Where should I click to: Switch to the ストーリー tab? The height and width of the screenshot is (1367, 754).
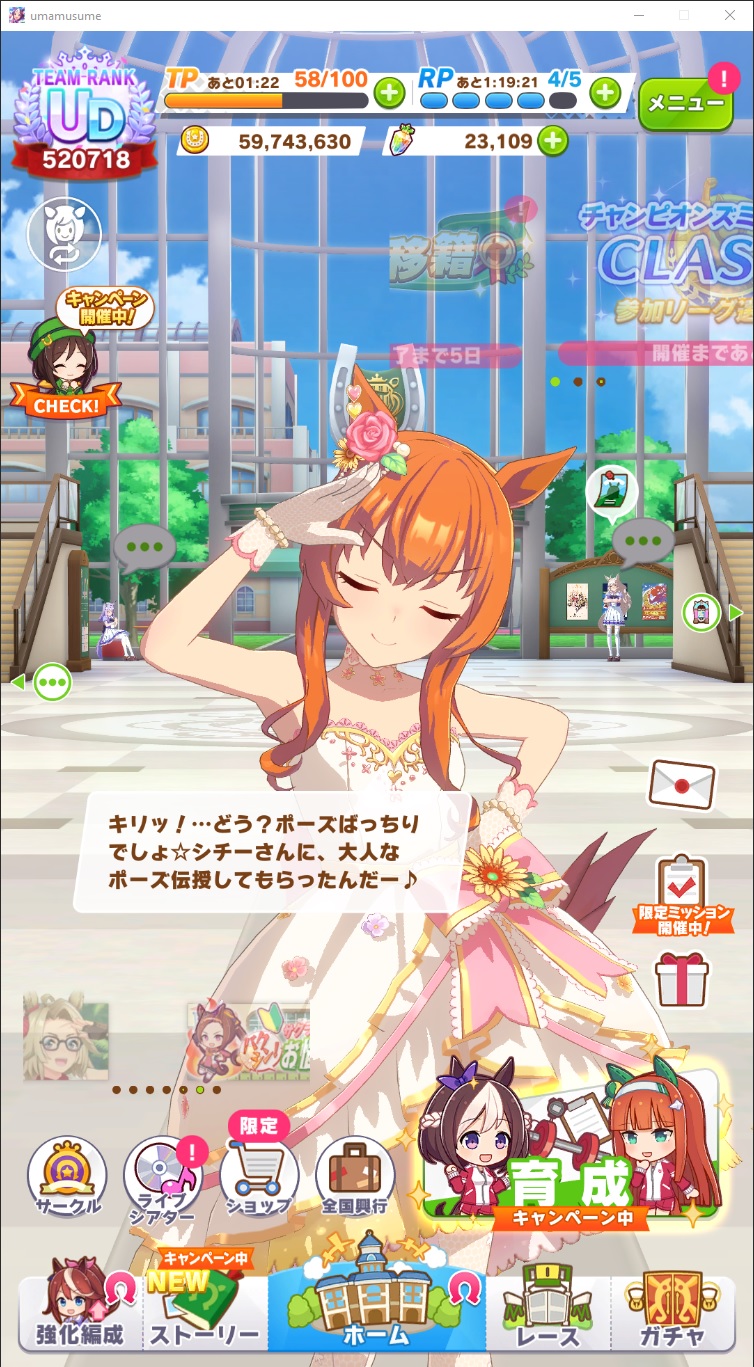[x=205, y=1303]
